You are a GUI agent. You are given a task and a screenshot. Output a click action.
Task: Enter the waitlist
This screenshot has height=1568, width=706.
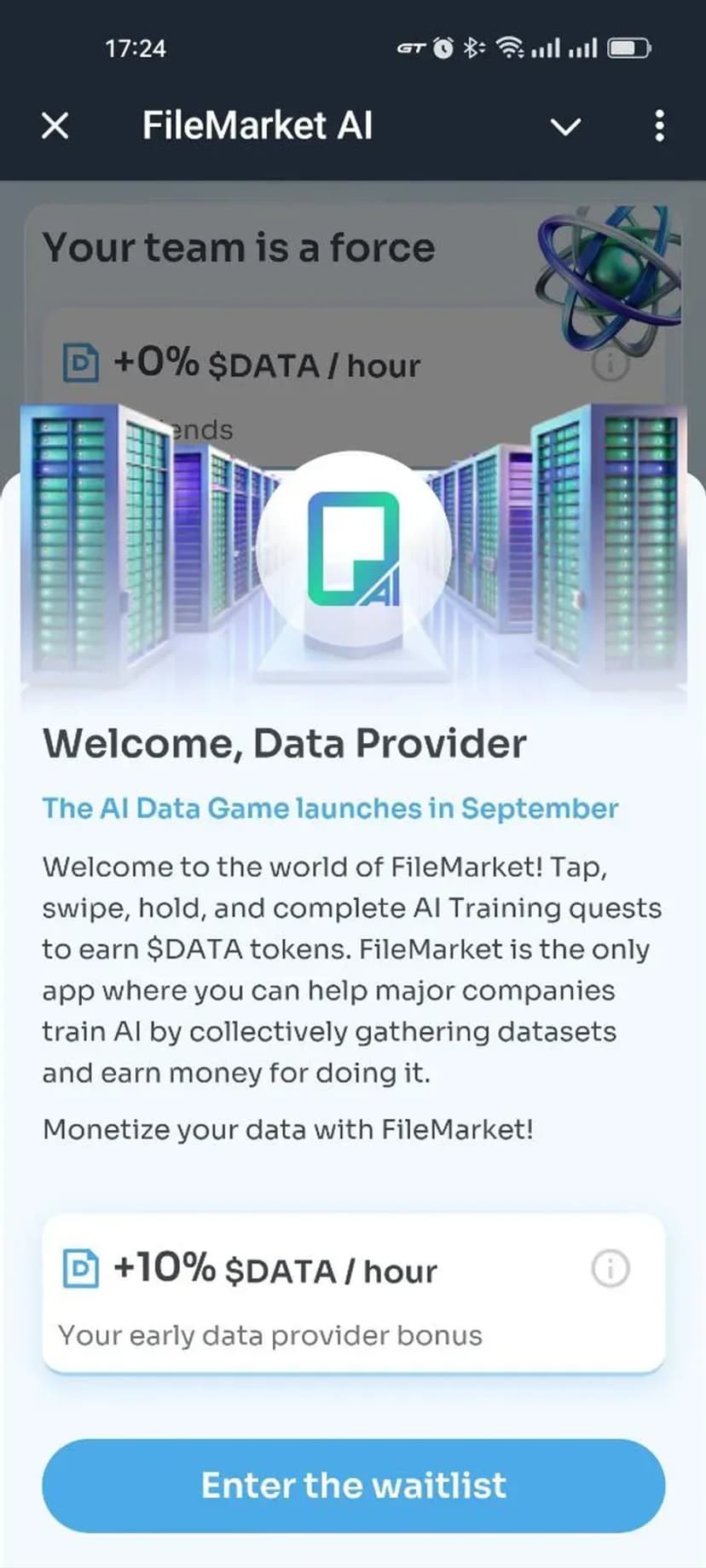pos(353,1485)
